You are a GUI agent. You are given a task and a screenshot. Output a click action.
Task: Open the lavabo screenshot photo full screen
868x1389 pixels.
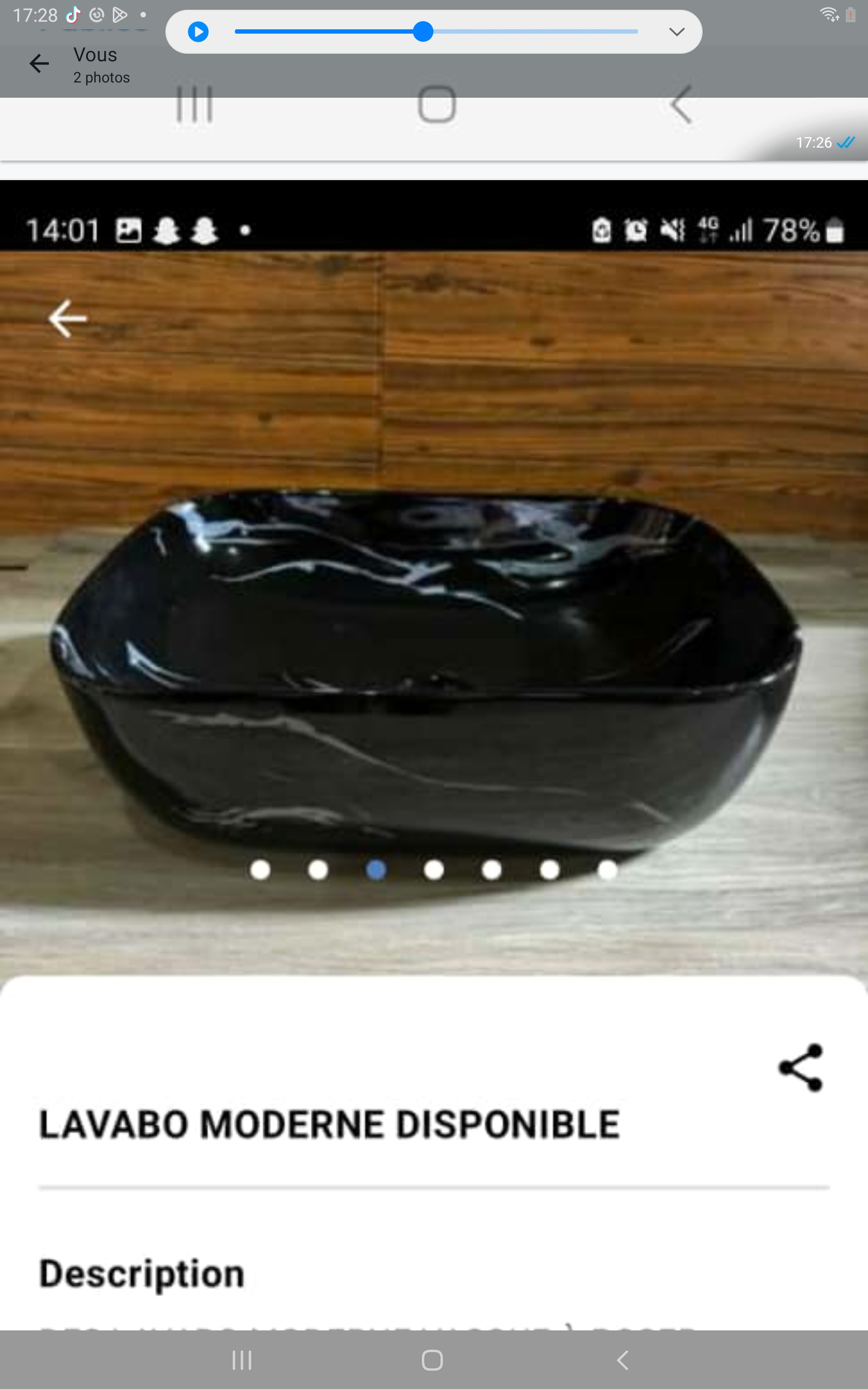[x=434, y=689]
